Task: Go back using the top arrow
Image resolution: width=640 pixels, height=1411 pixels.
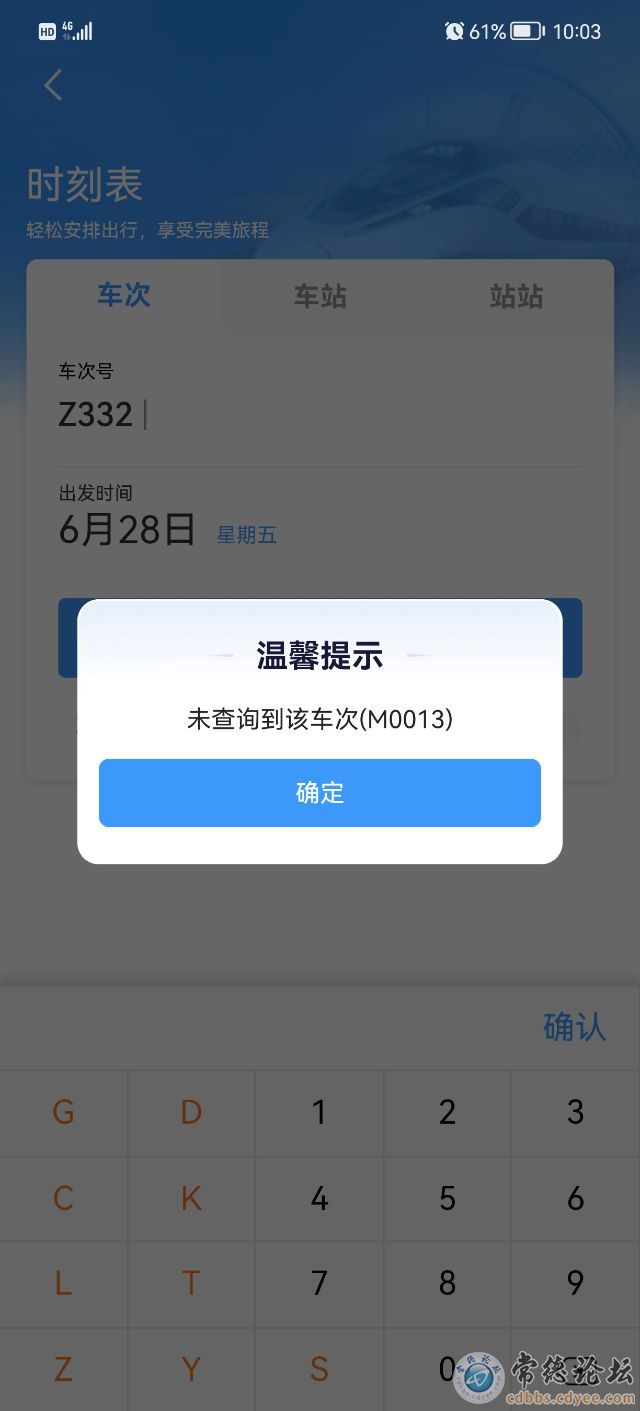Action: click(x=53, y=85)
